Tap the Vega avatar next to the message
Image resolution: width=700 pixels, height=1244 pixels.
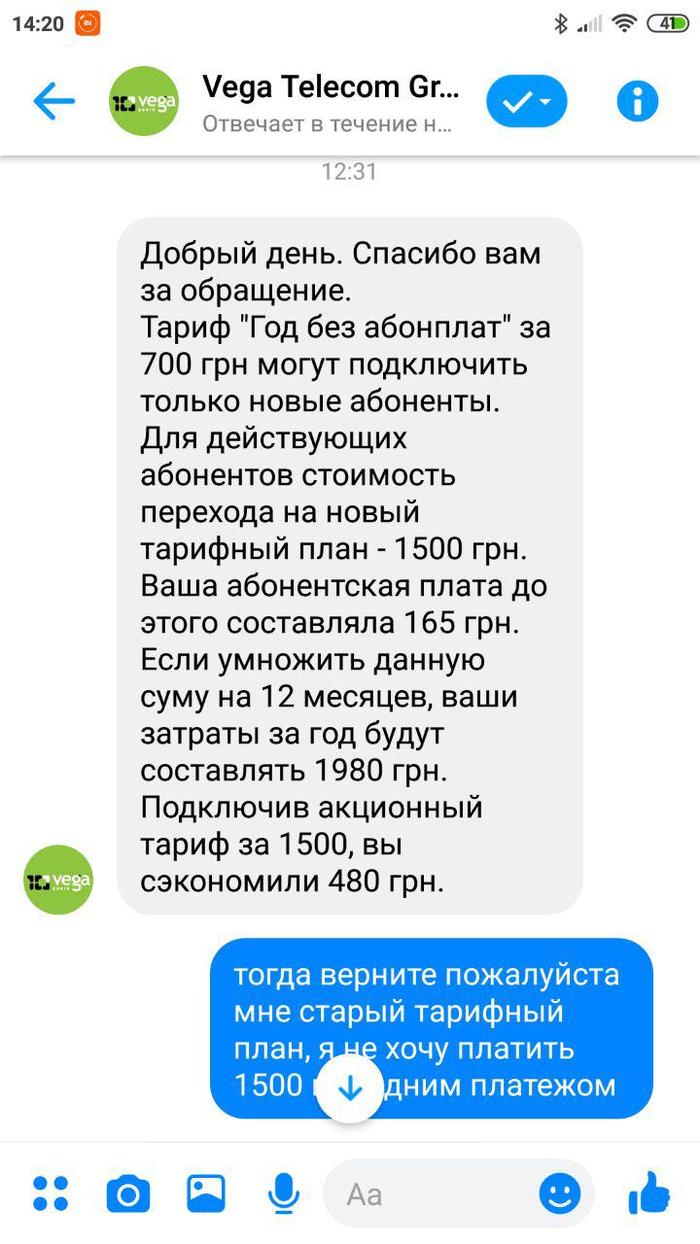tap(58, 880)
